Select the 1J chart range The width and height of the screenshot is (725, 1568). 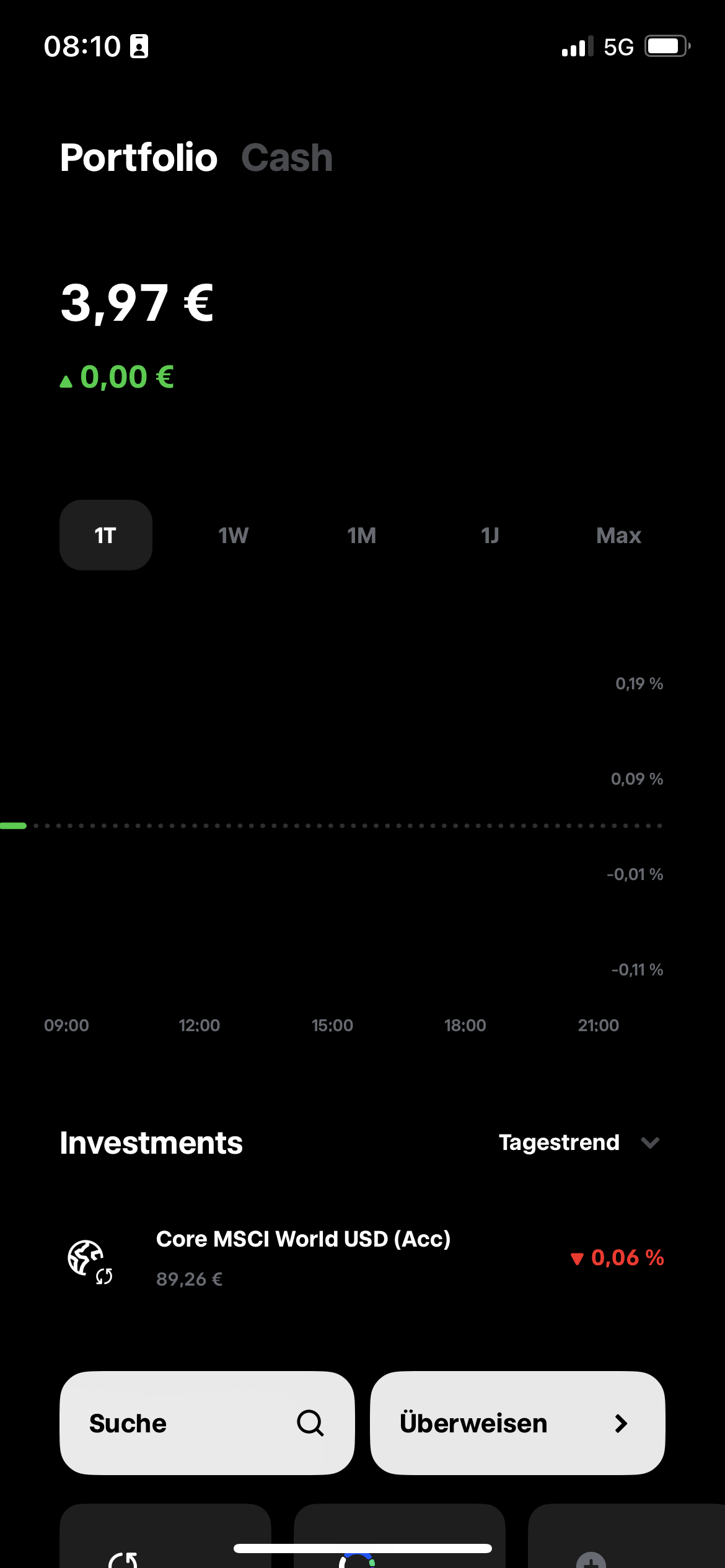(x=490, y=535)
